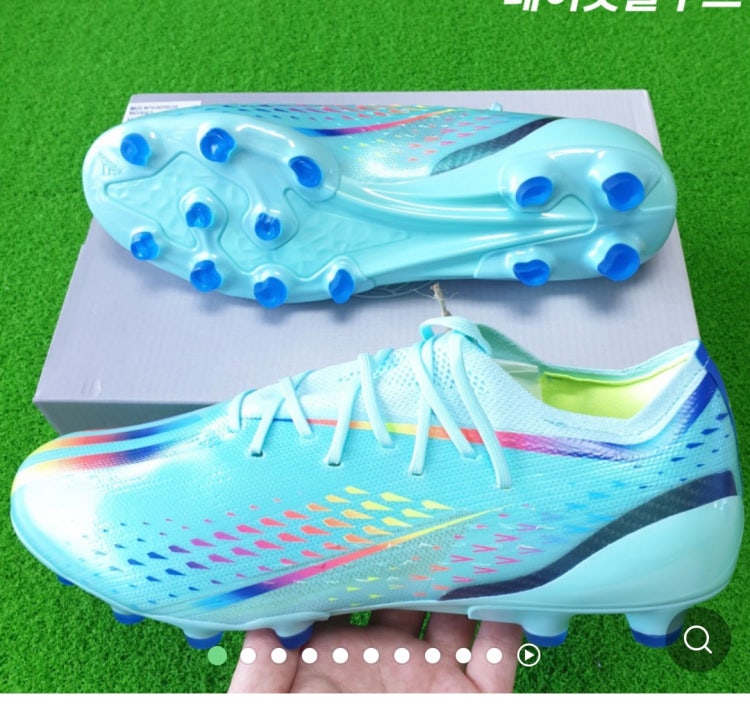Jump to the second carousel image dot
This screenshot has height=721, width=750.
[247, 656]
